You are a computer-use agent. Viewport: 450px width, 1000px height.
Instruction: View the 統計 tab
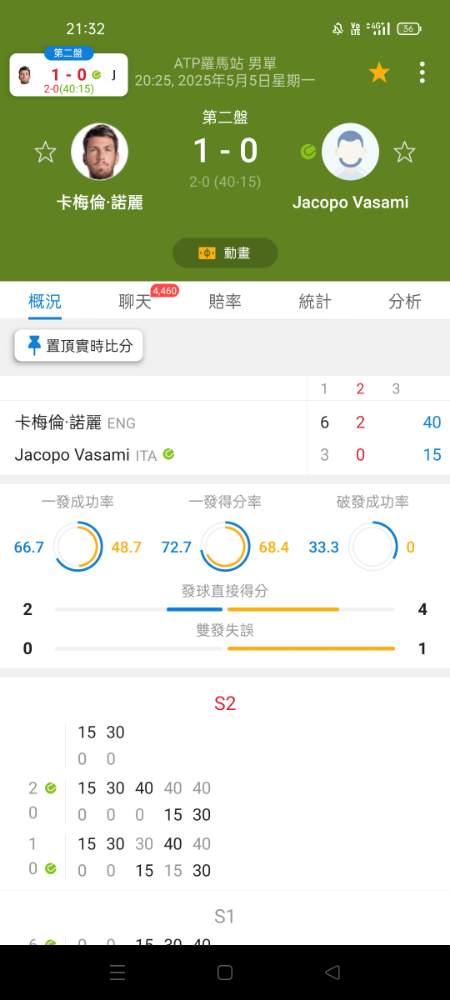(x=315, y=302)
